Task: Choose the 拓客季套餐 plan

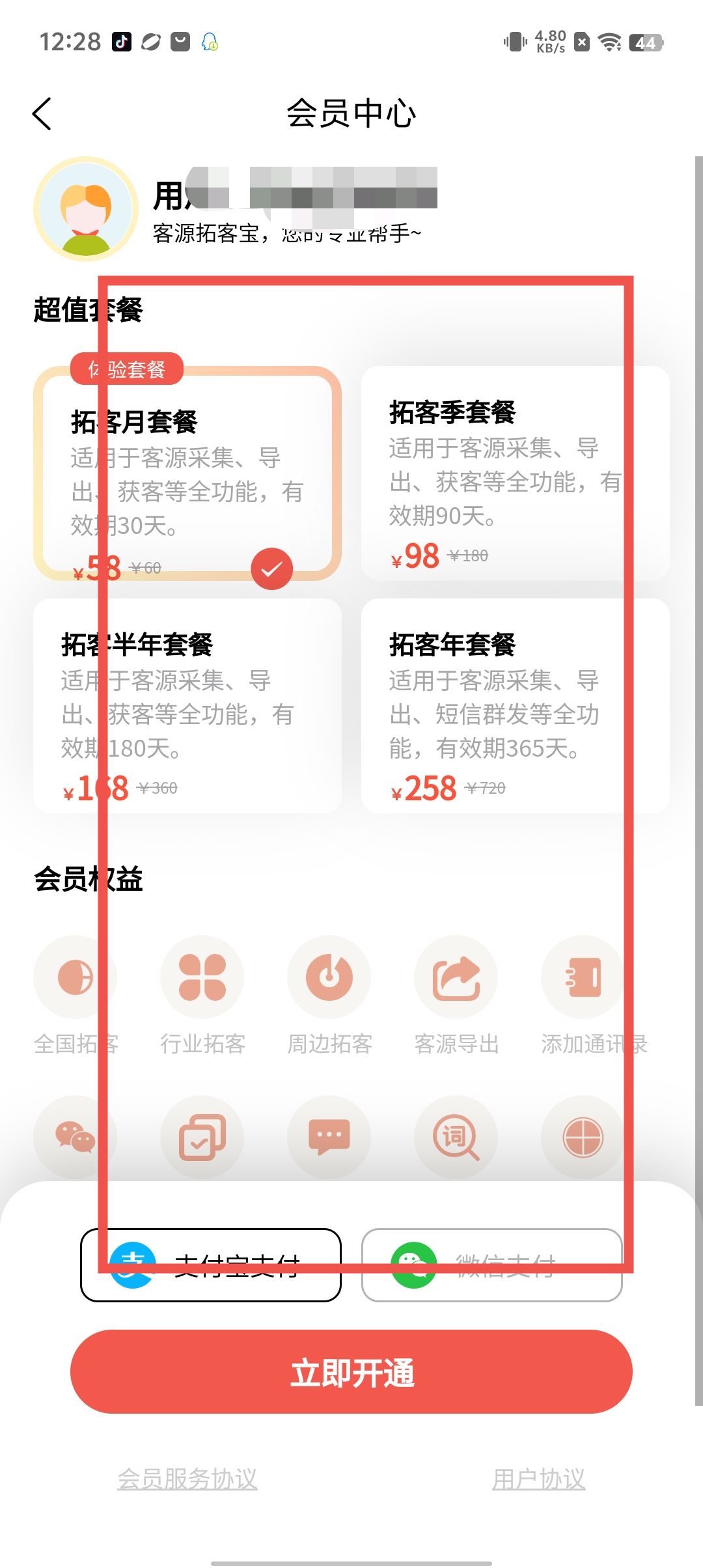Action: (x=515, y=474)
